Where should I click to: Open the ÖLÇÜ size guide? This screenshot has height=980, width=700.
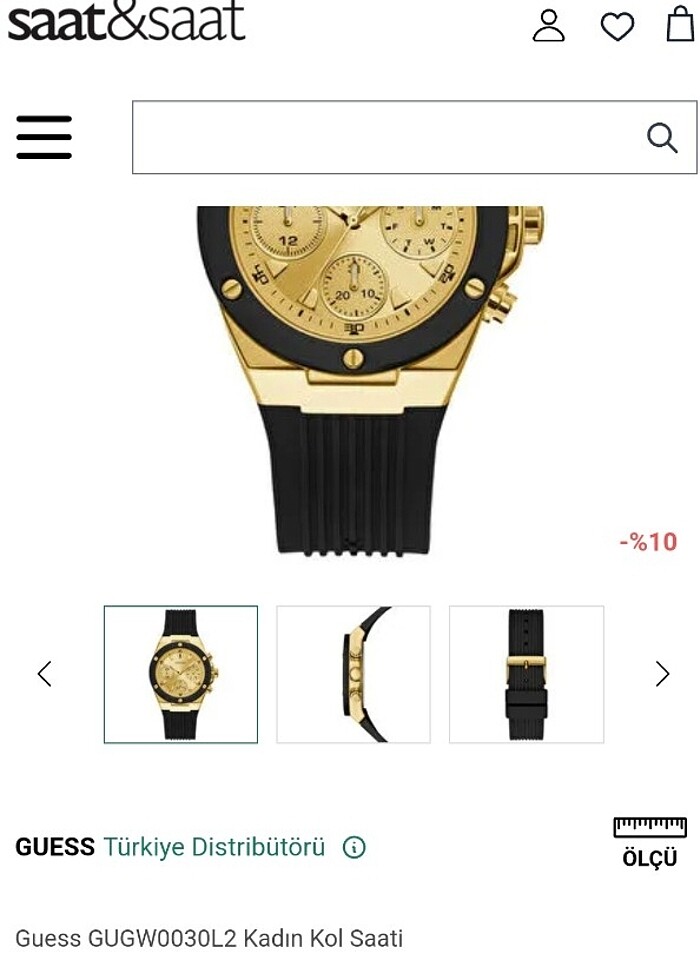(650, 842)
